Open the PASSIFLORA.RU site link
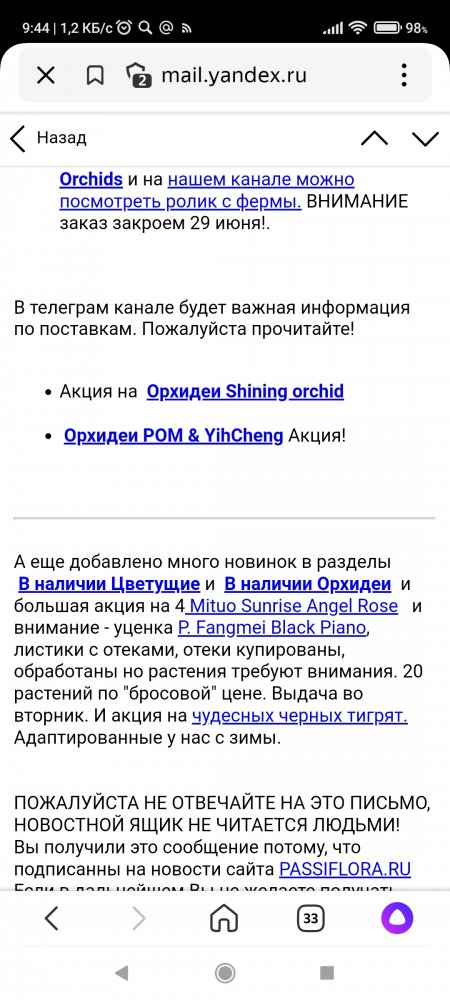This screenshot has height=1000, width=450. 345,869
